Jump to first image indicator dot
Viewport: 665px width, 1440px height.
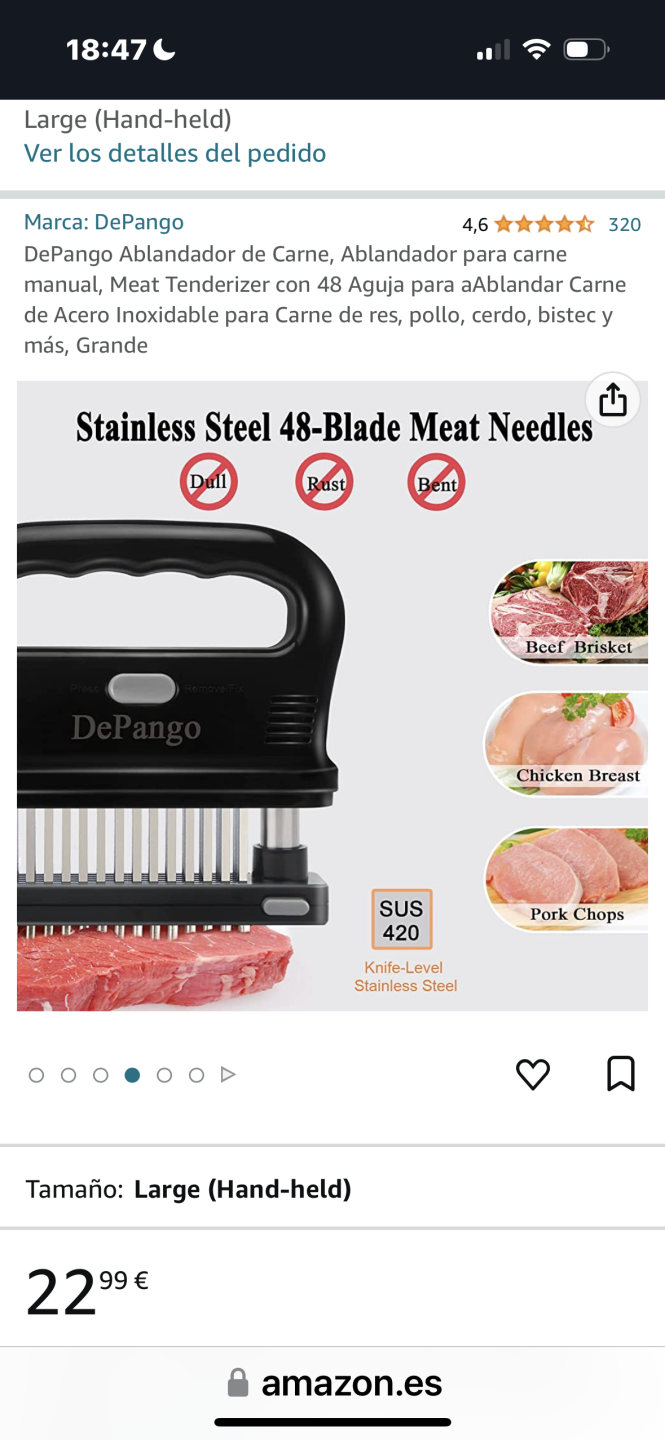pos(37,1075)
